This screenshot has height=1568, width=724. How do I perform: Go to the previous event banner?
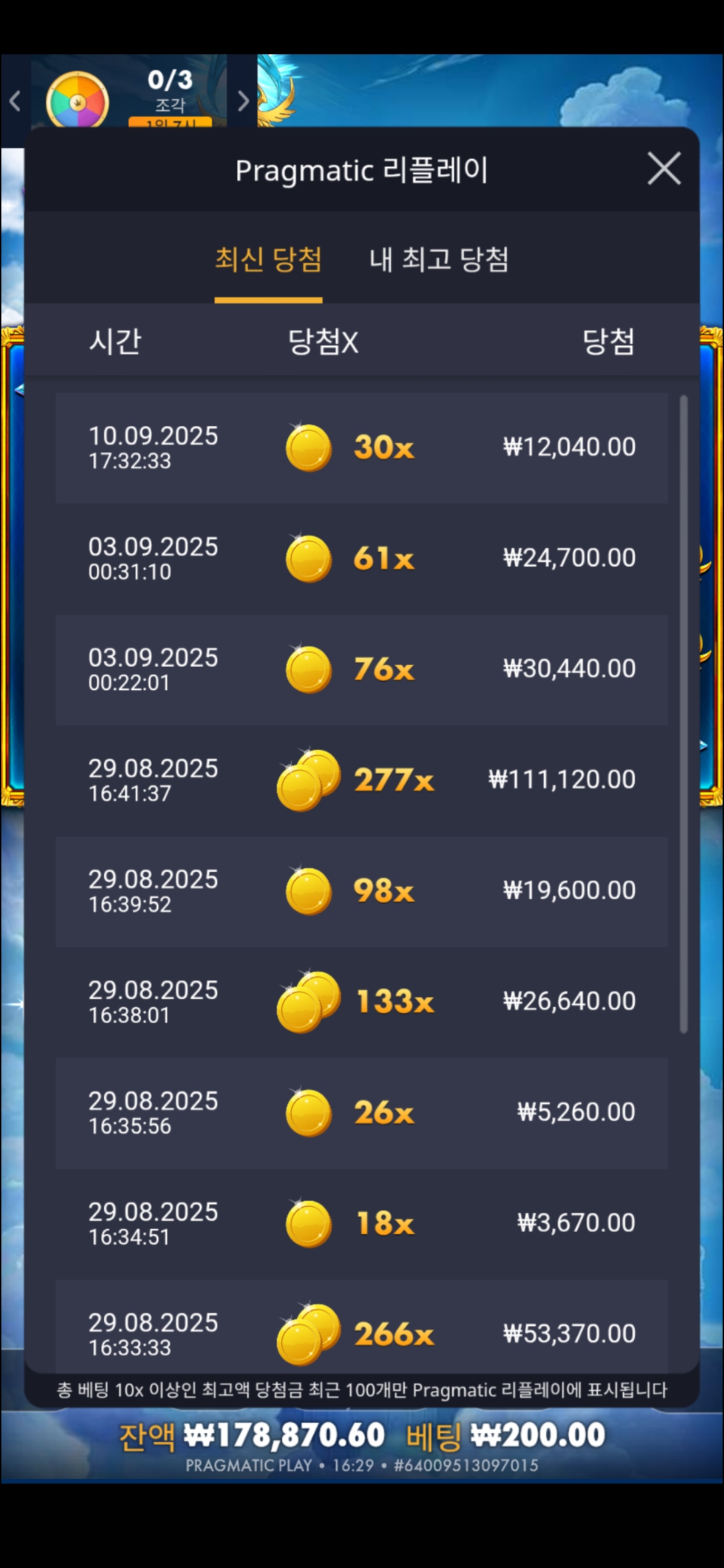click(x=15, y=101)
